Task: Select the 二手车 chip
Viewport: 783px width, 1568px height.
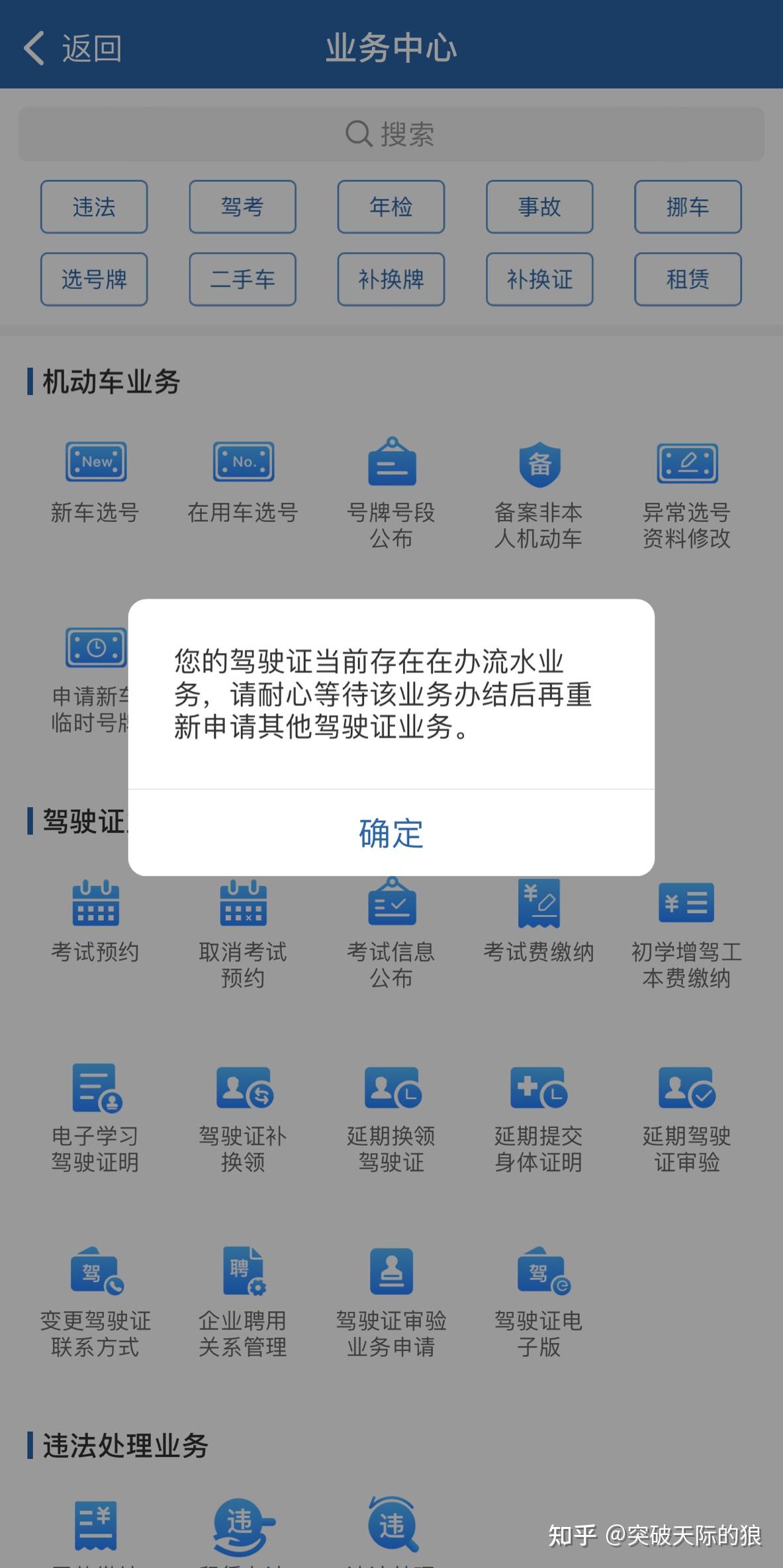Action: [x=242, y=279]
